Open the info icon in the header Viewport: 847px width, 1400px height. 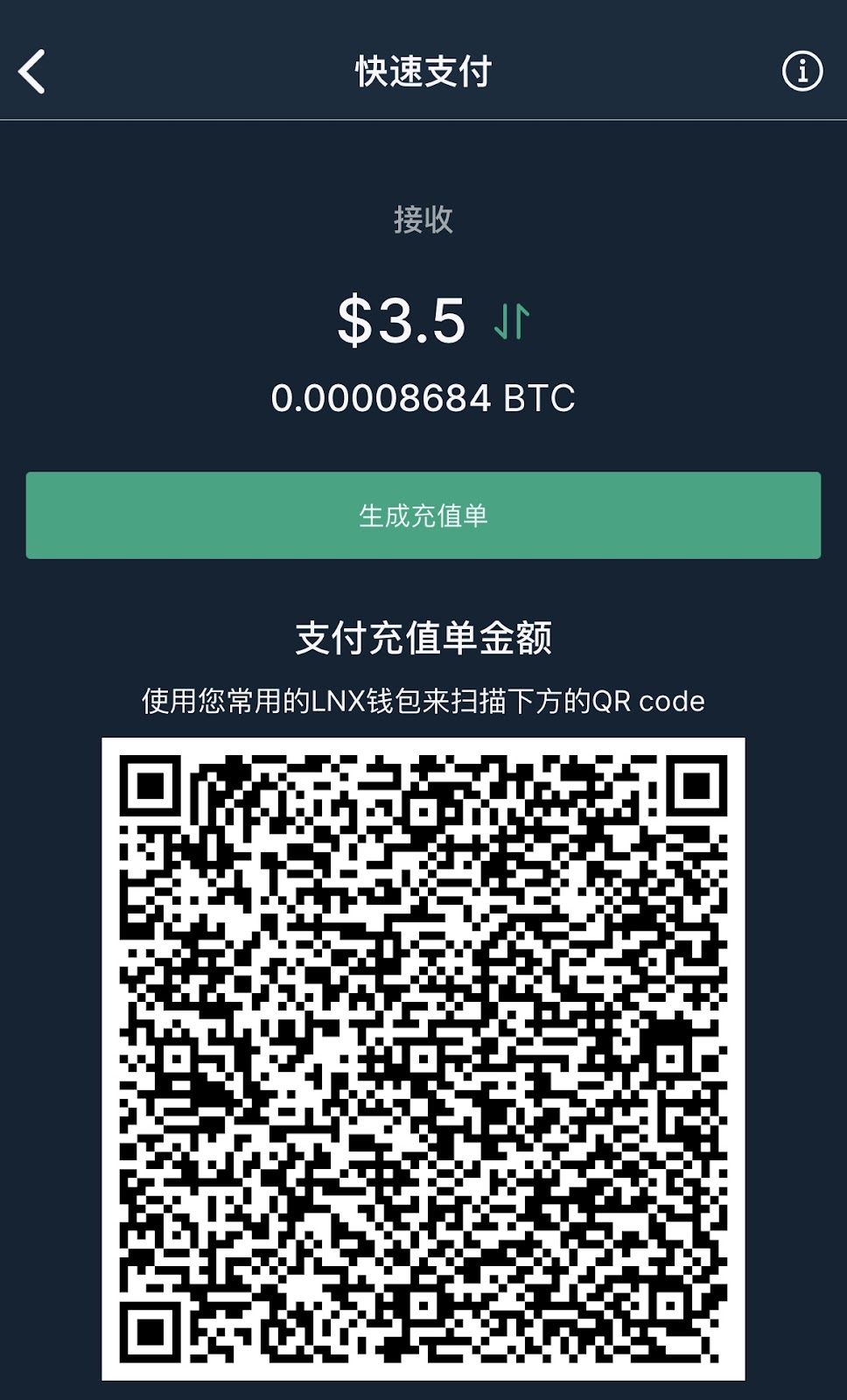pos(801,71)
